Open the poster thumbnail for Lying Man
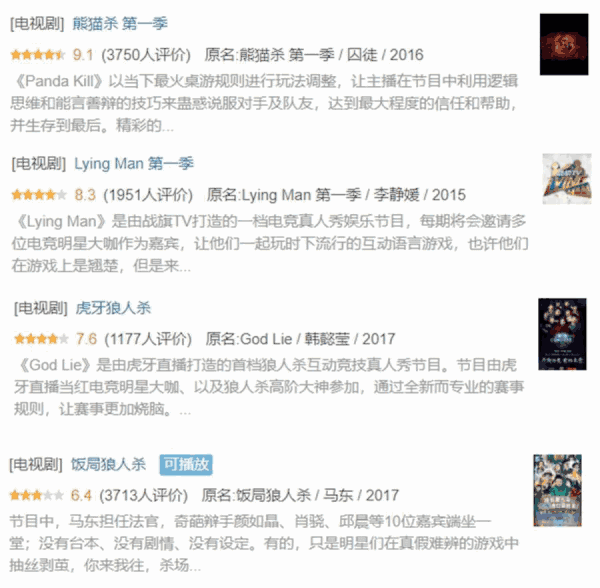Image resolution: width=600 pixels, height=588 pixels. pos(561,181)
